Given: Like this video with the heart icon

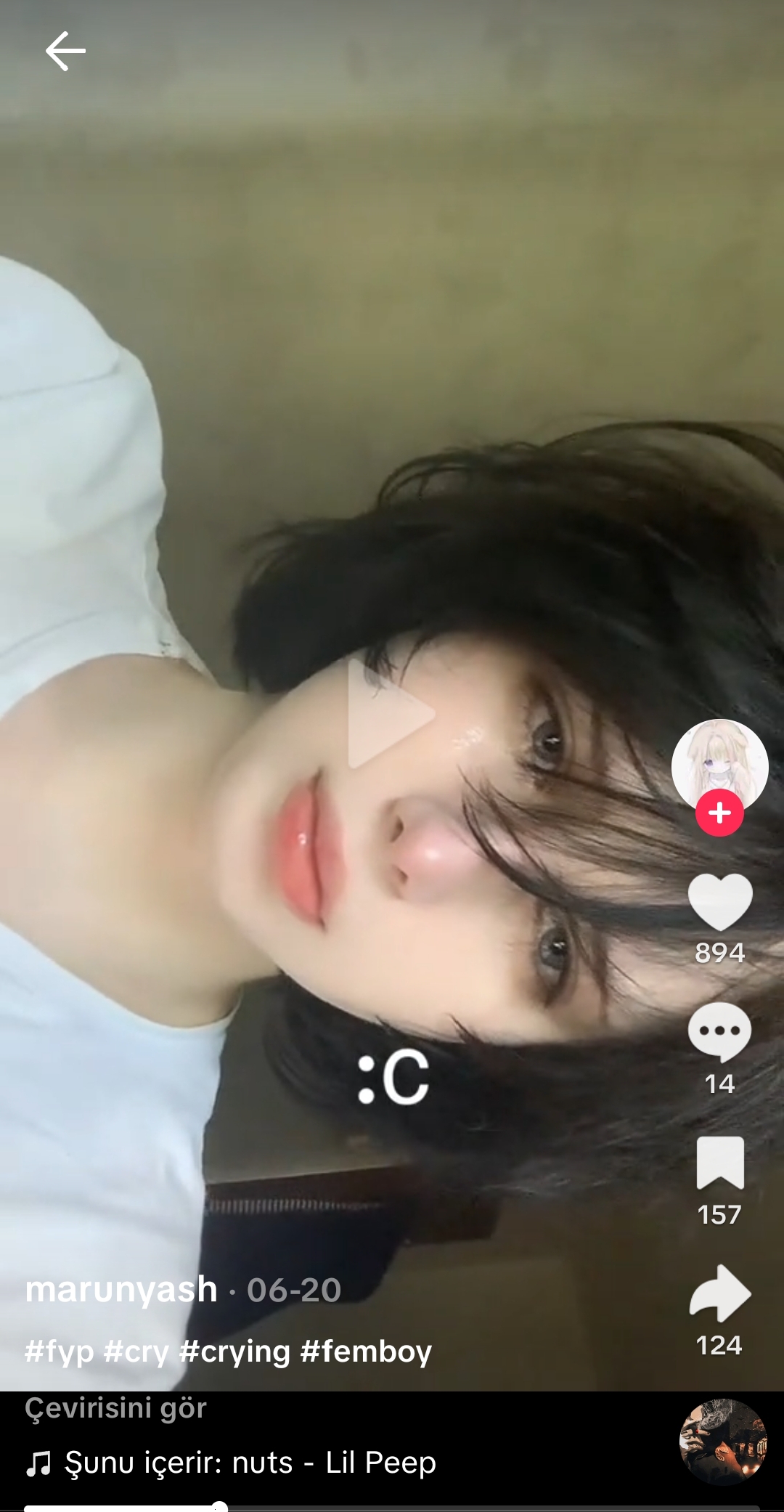Looking at the screenshot, I should point(719,901).
